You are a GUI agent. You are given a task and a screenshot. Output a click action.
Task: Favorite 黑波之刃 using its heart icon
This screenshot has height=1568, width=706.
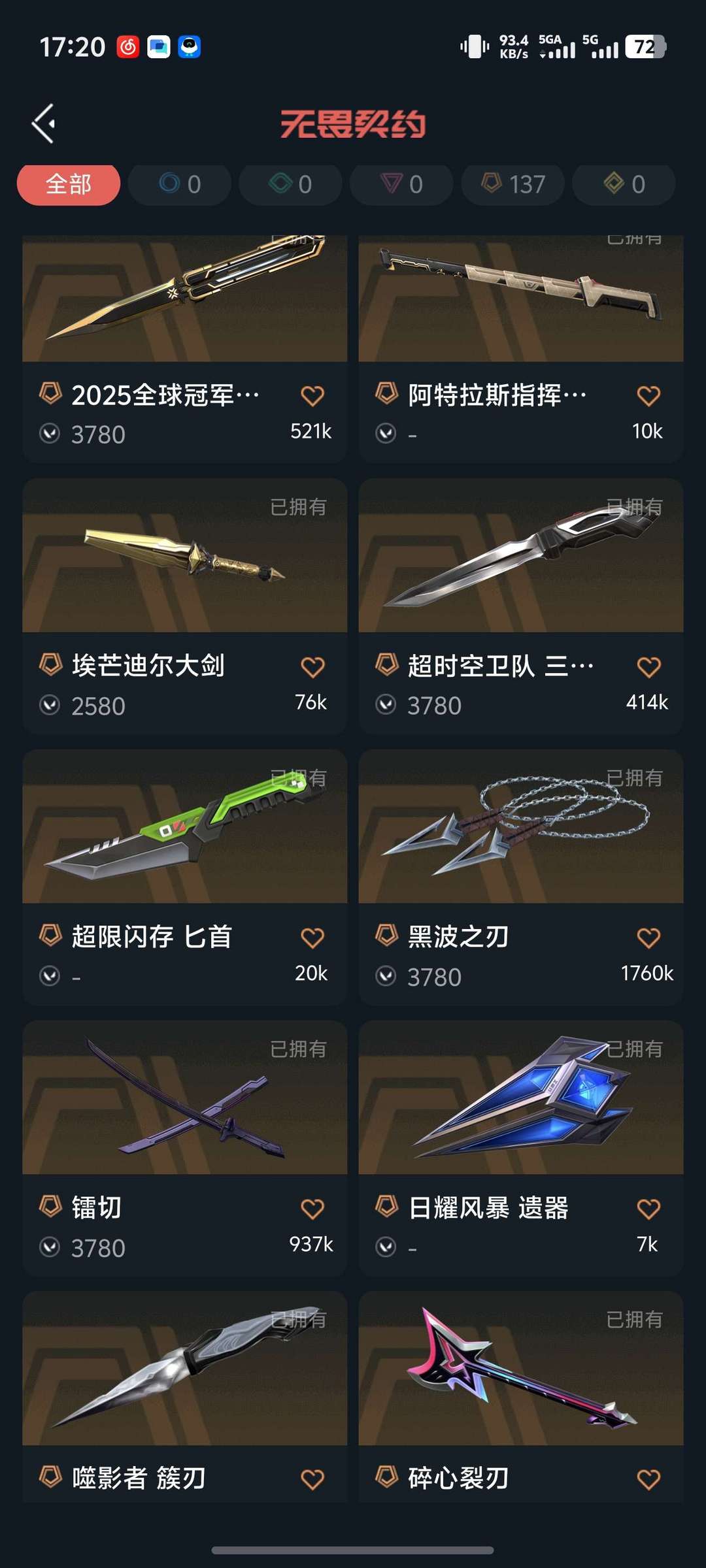tap(648, 936)
